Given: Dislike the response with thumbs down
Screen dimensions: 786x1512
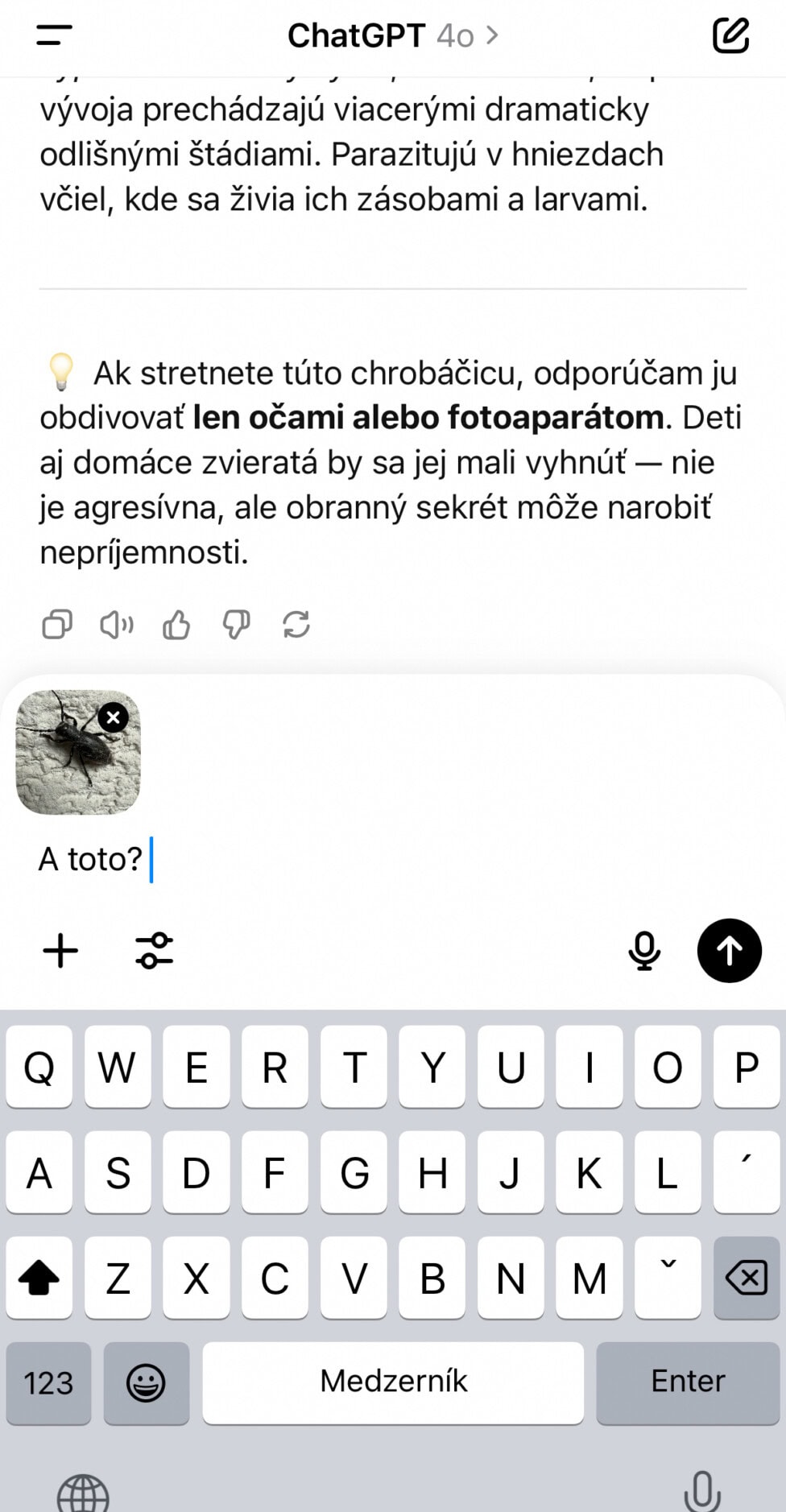Looking at the screenshot, I should point(236,624).
